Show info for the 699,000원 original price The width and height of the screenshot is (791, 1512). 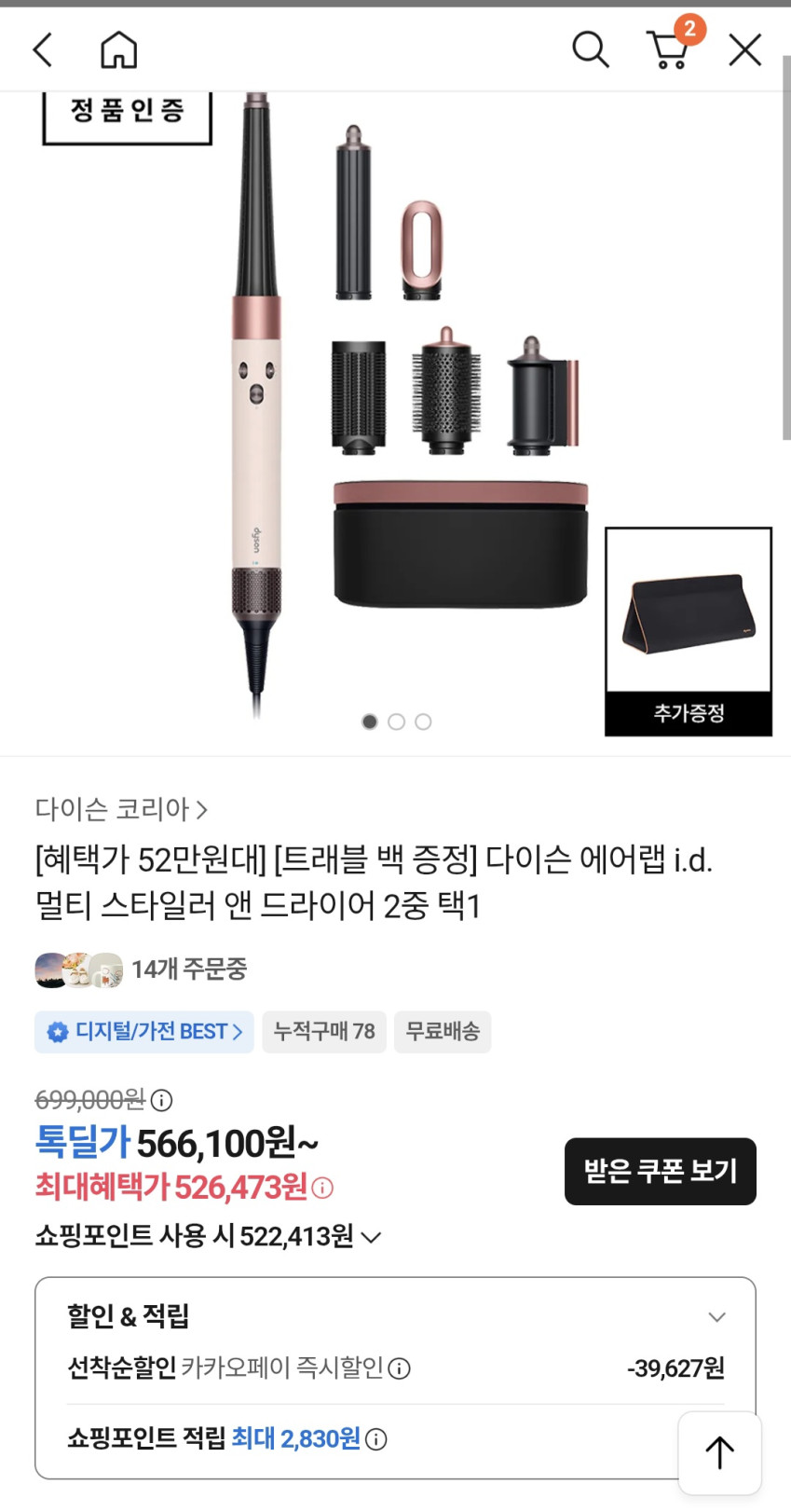pos(162,1101)
